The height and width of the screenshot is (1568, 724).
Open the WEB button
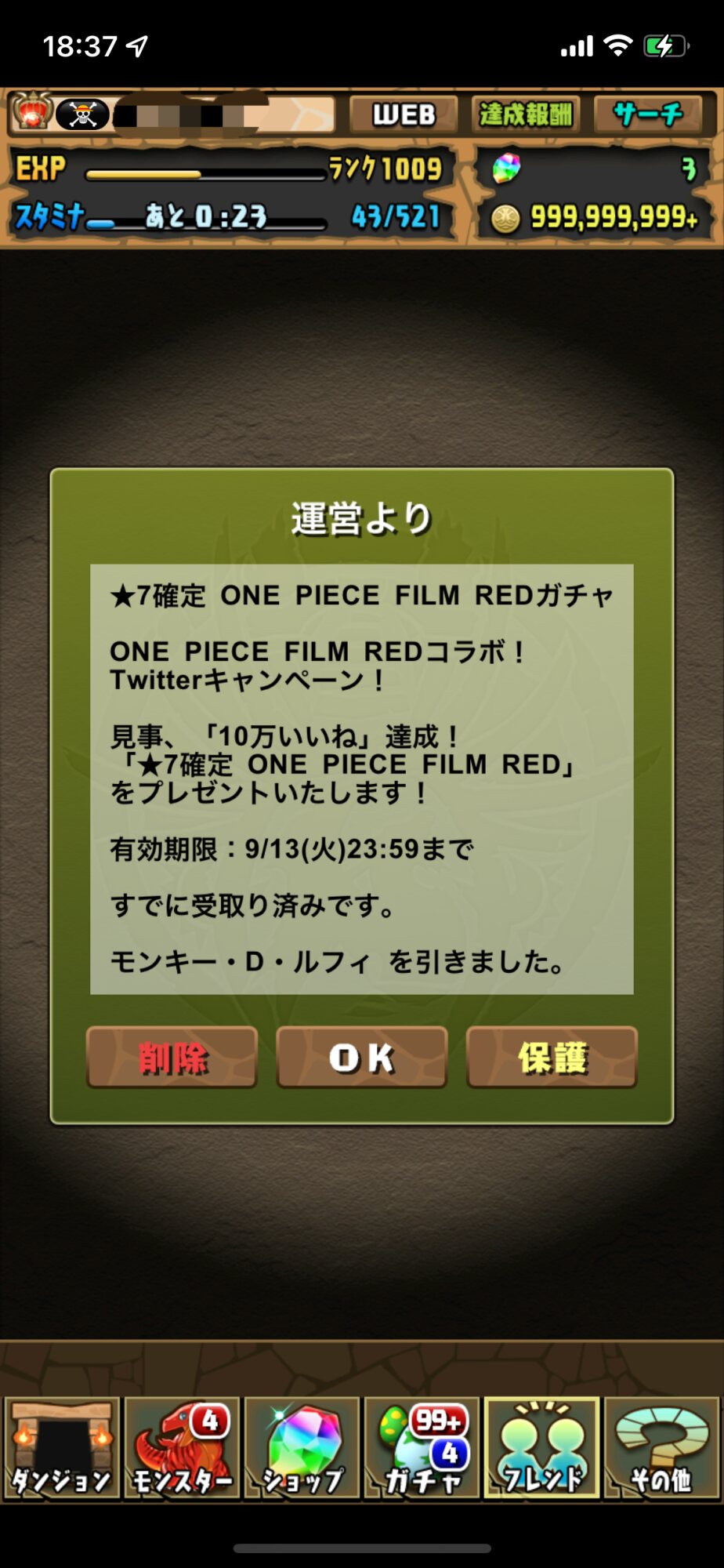(404, 114)
